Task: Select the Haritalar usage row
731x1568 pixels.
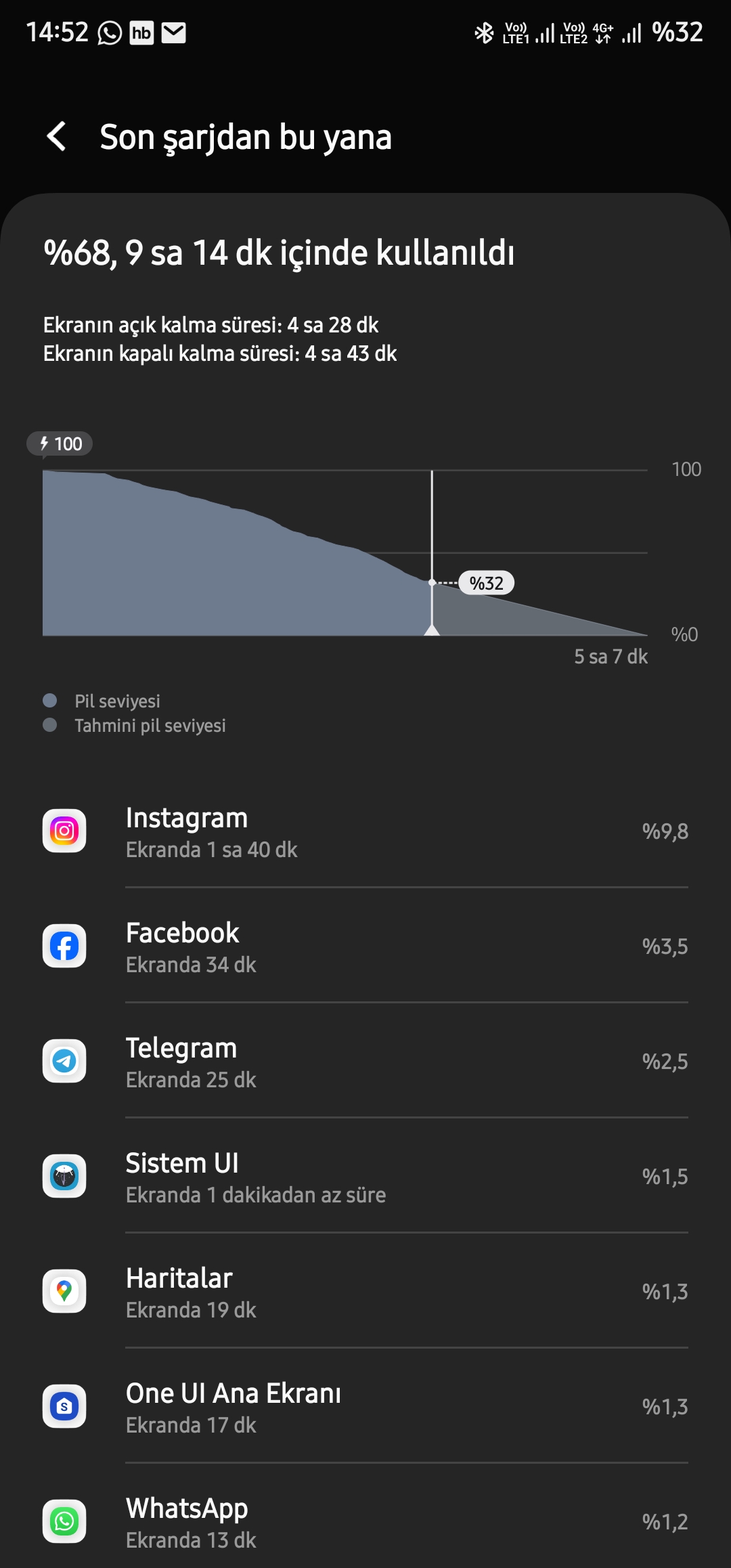Action: [x=365, y=1291]
